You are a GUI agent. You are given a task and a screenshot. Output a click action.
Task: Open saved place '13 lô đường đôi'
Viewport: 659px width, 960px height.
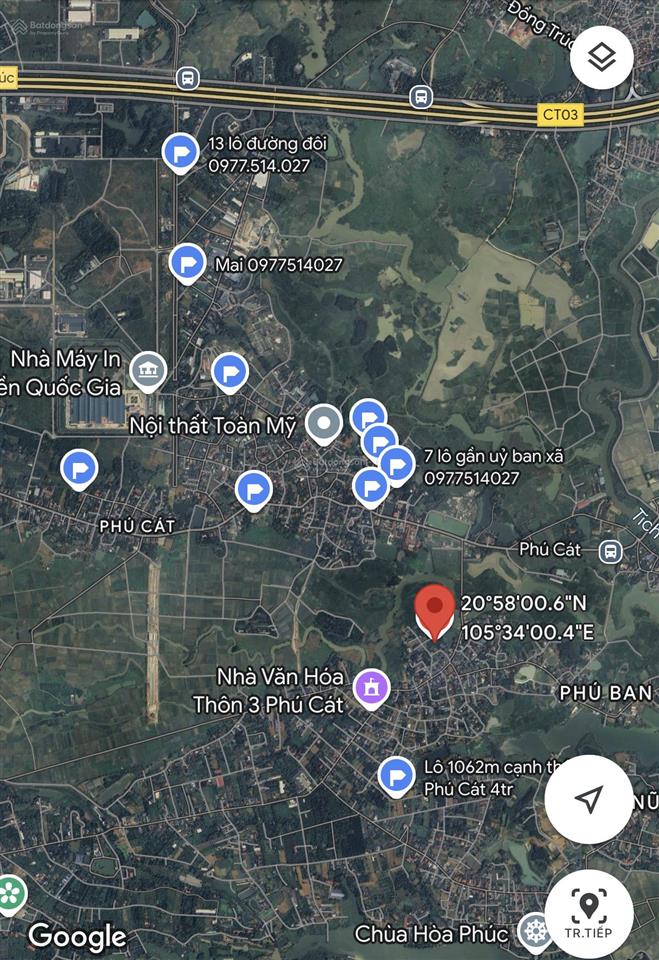180,153
